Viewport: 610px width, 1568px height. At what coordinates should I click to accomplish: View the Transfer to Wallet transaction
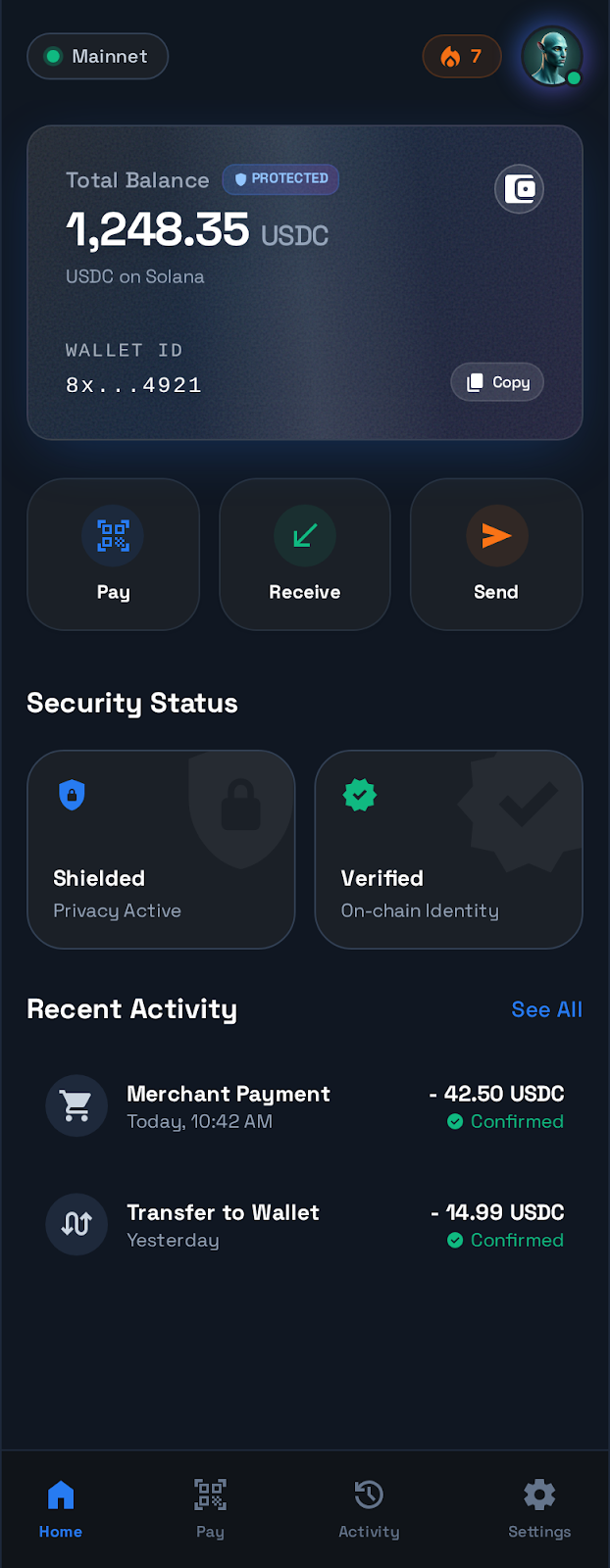coord(305,1225)
